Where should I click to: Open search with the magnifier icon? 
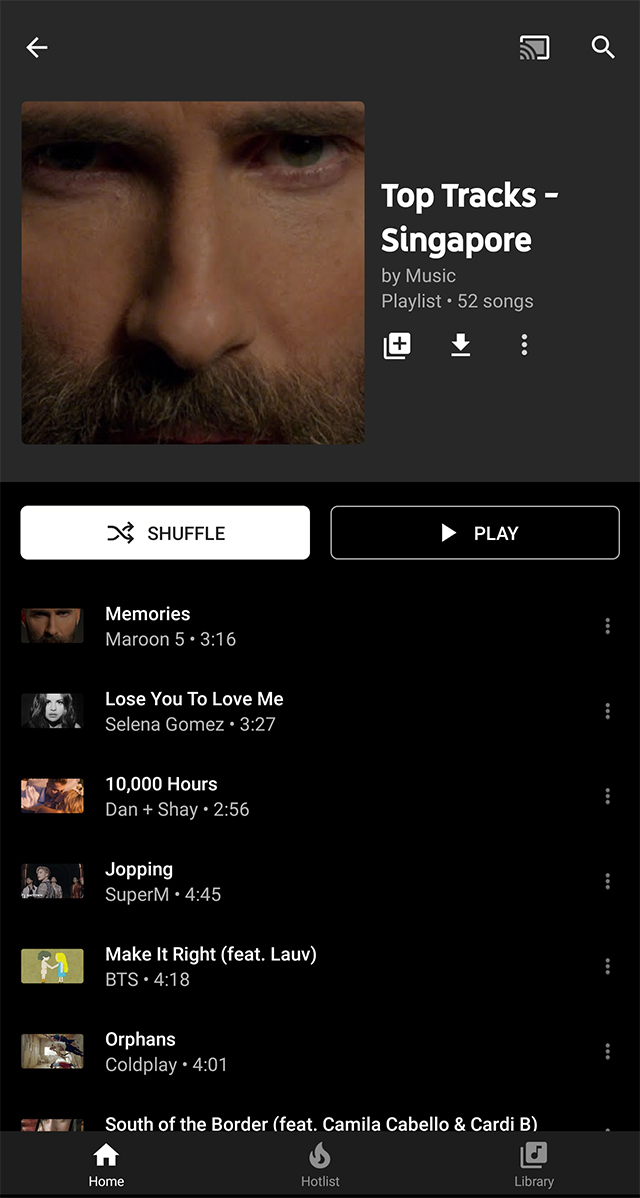tap(603, 47)
